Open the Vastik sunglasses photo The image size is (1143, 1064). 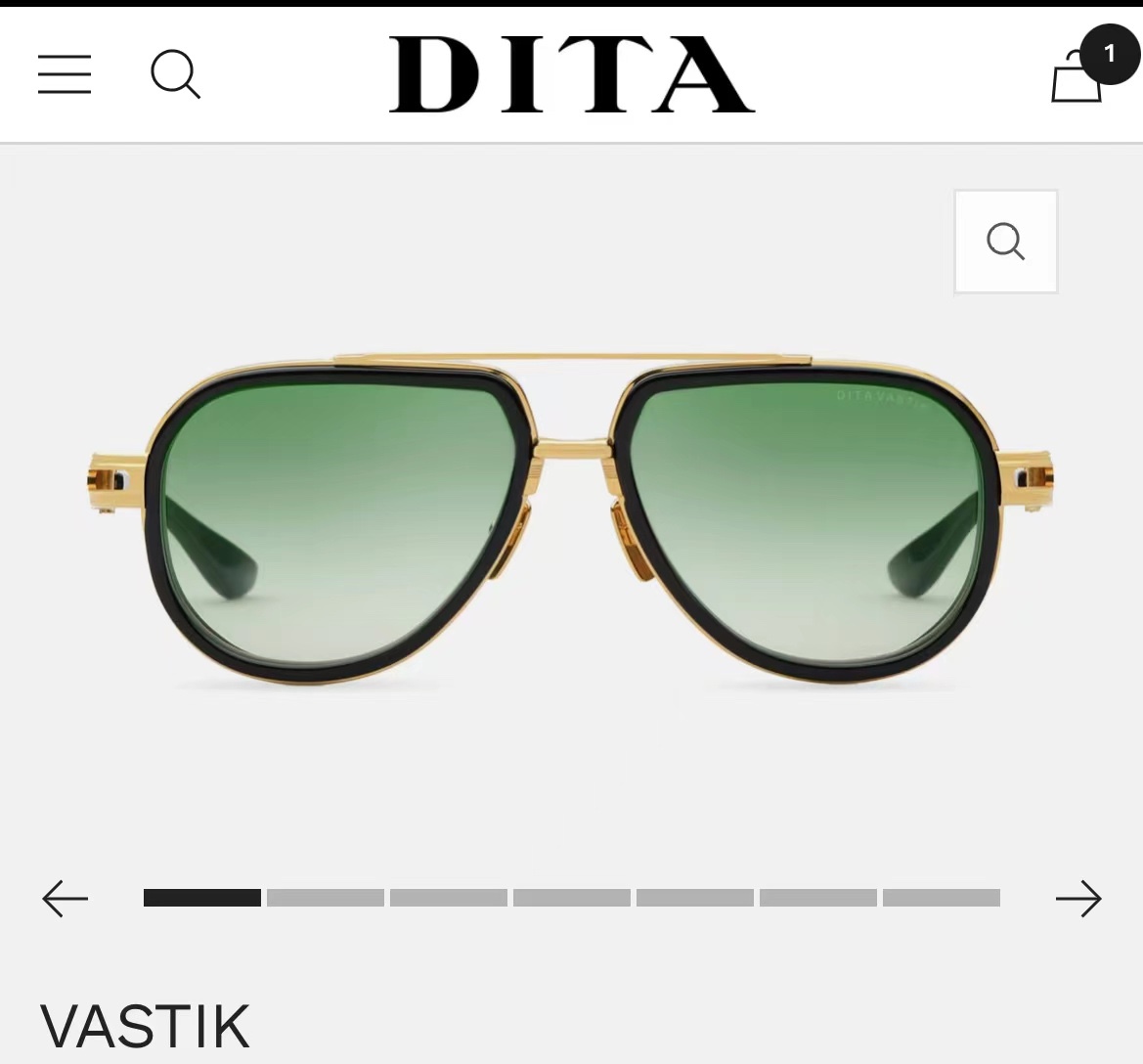pyautogui.click(x=571, y=518)
